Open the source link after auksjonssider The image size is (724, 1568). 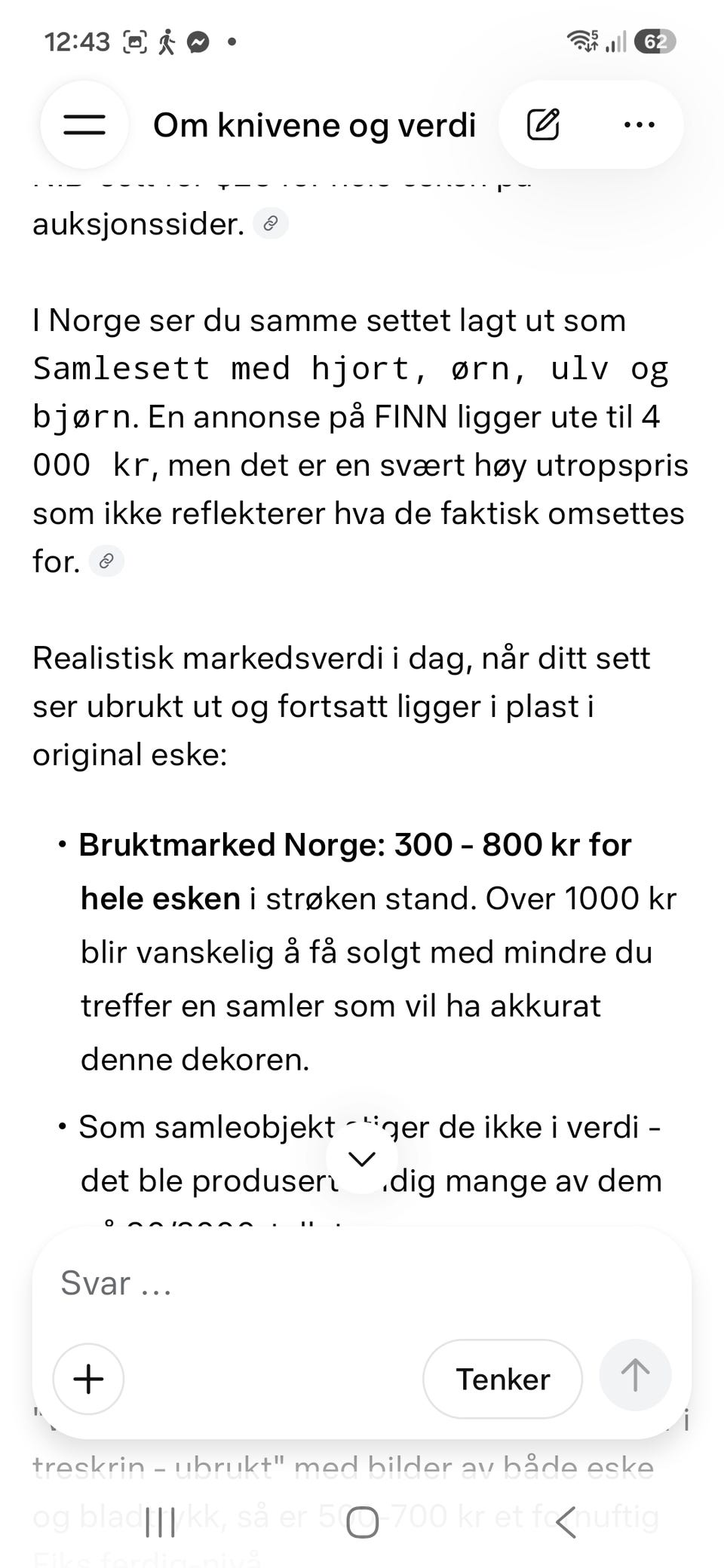click(x=271, y=224)
